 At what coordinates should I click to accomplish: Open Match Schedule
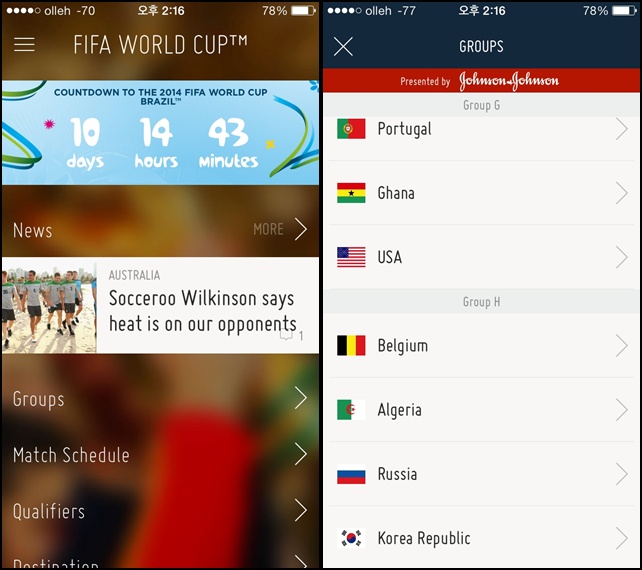click(x=160, y=455)
